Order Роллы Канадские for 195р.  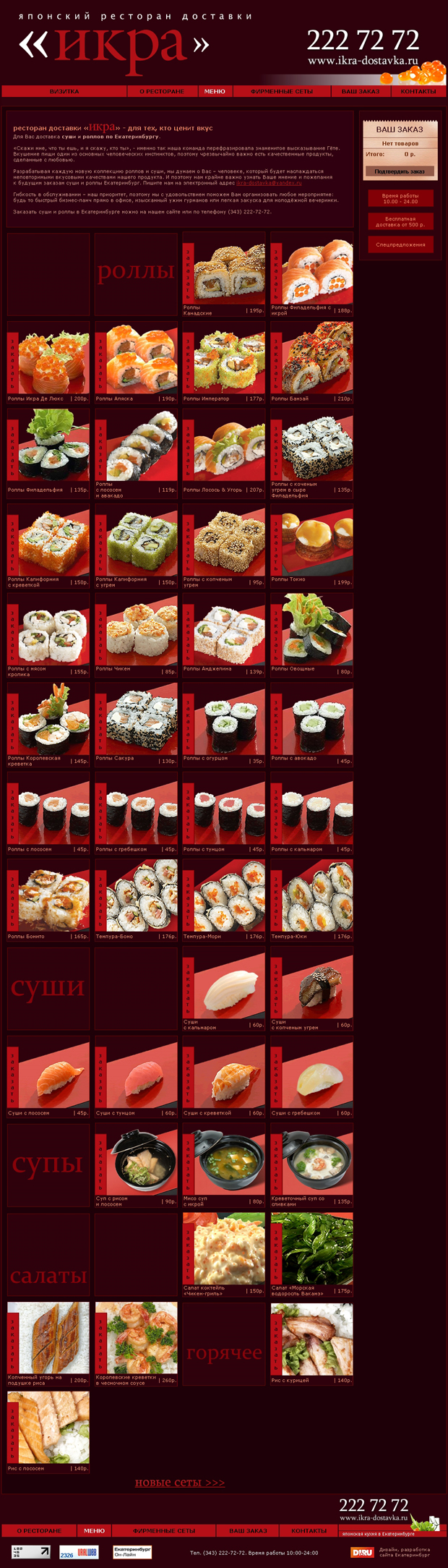pos(188,275)
